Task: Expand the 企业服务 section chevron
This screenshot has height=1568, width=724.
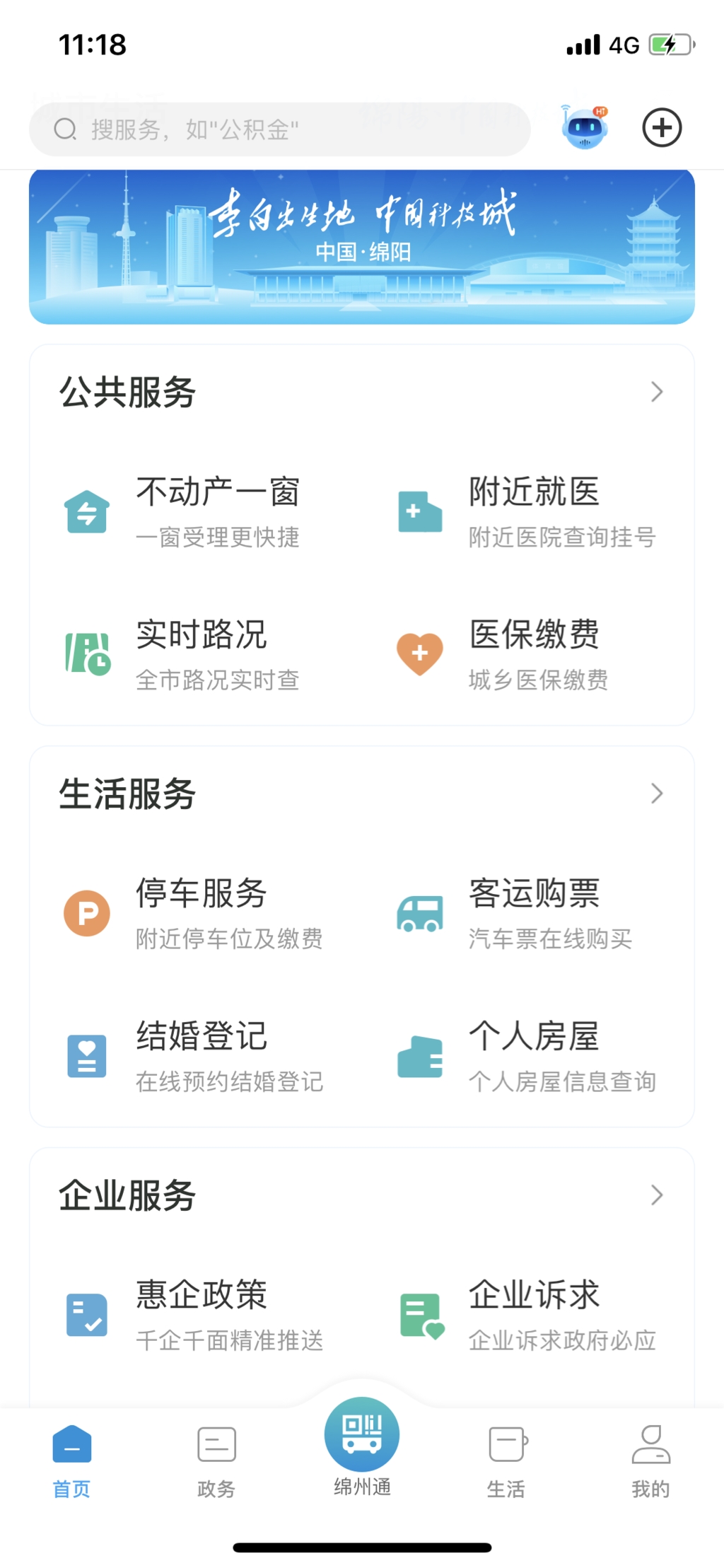Action: pos(657,1195)
